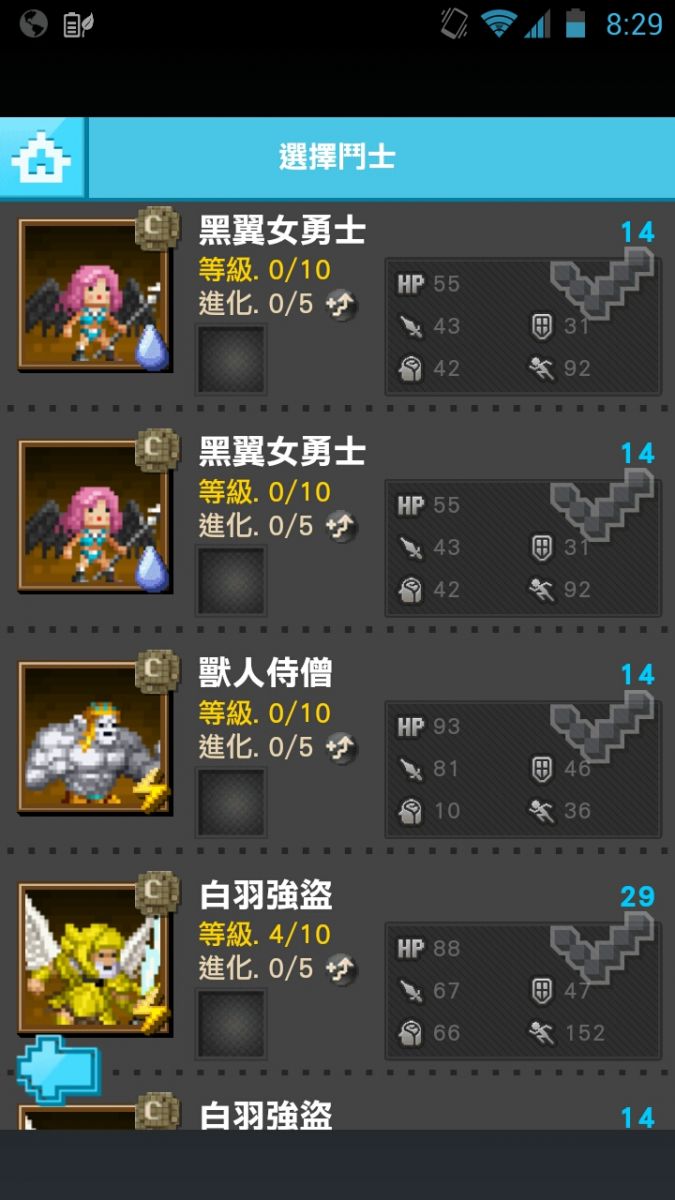Select the 獸人侍僧 fighter

tap(338, 745)
